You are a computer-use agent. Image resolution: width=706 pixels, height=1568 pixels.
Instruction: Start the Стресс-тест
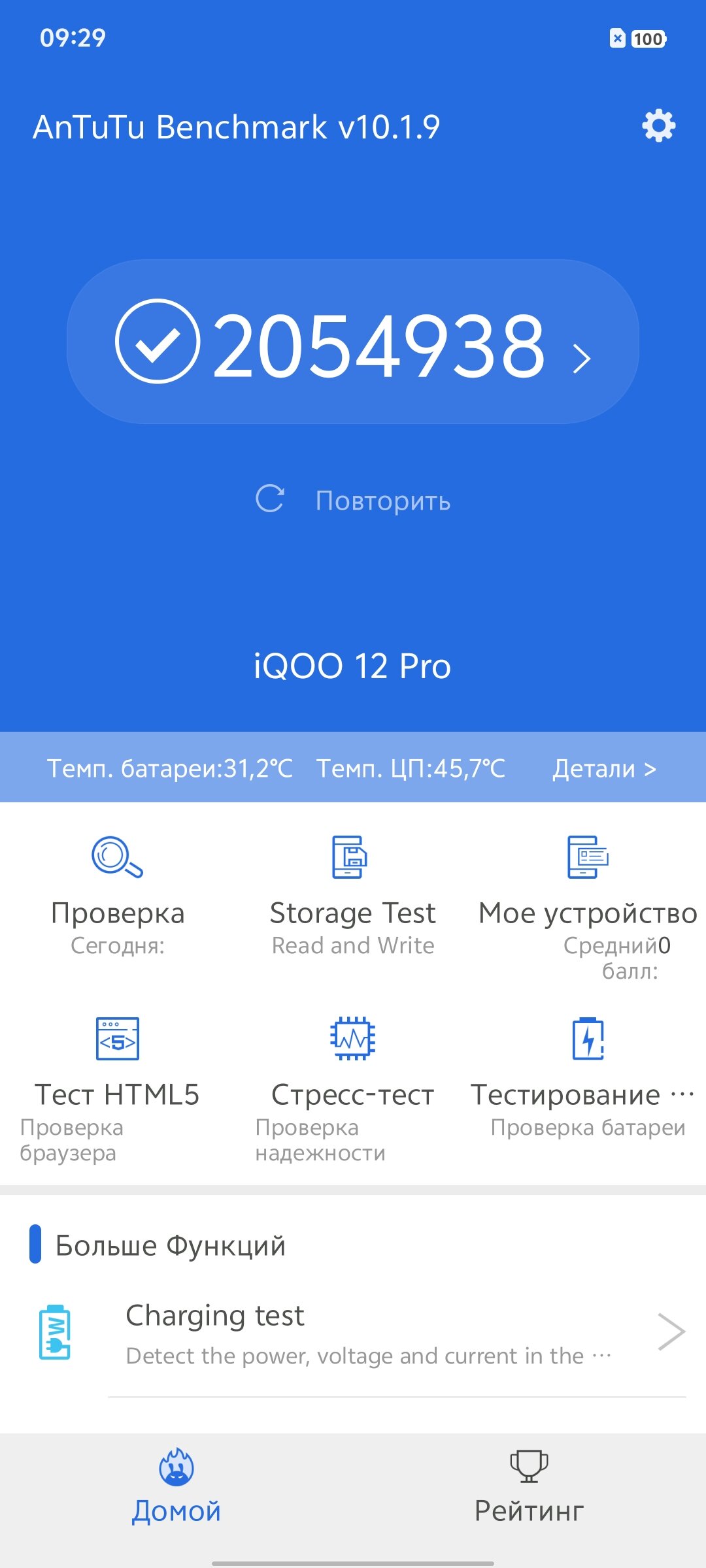tap(353, 1078)
